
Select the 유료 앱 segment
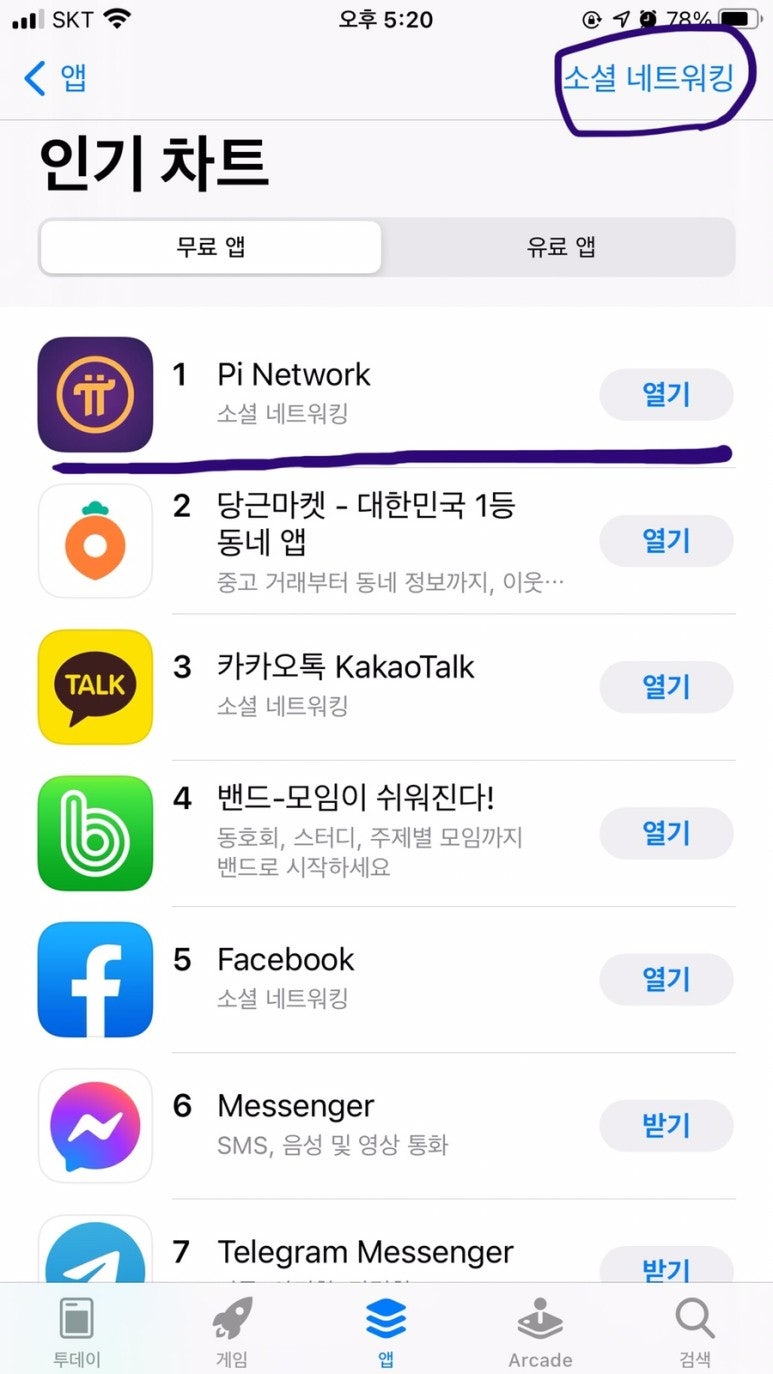click(560, 247)
